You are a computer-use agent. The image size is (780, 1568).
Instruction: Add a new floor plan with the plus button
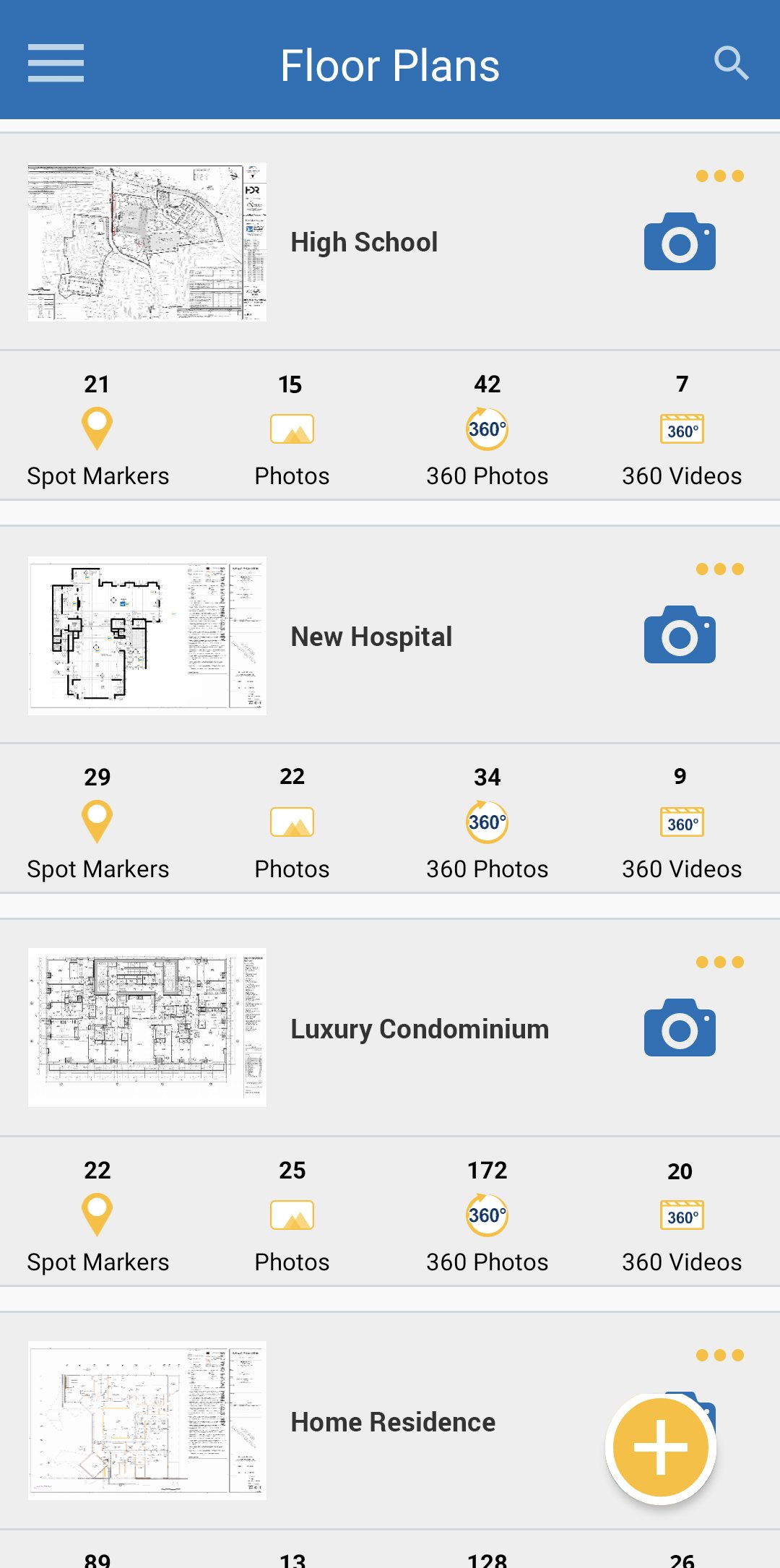pos(661,1448)
